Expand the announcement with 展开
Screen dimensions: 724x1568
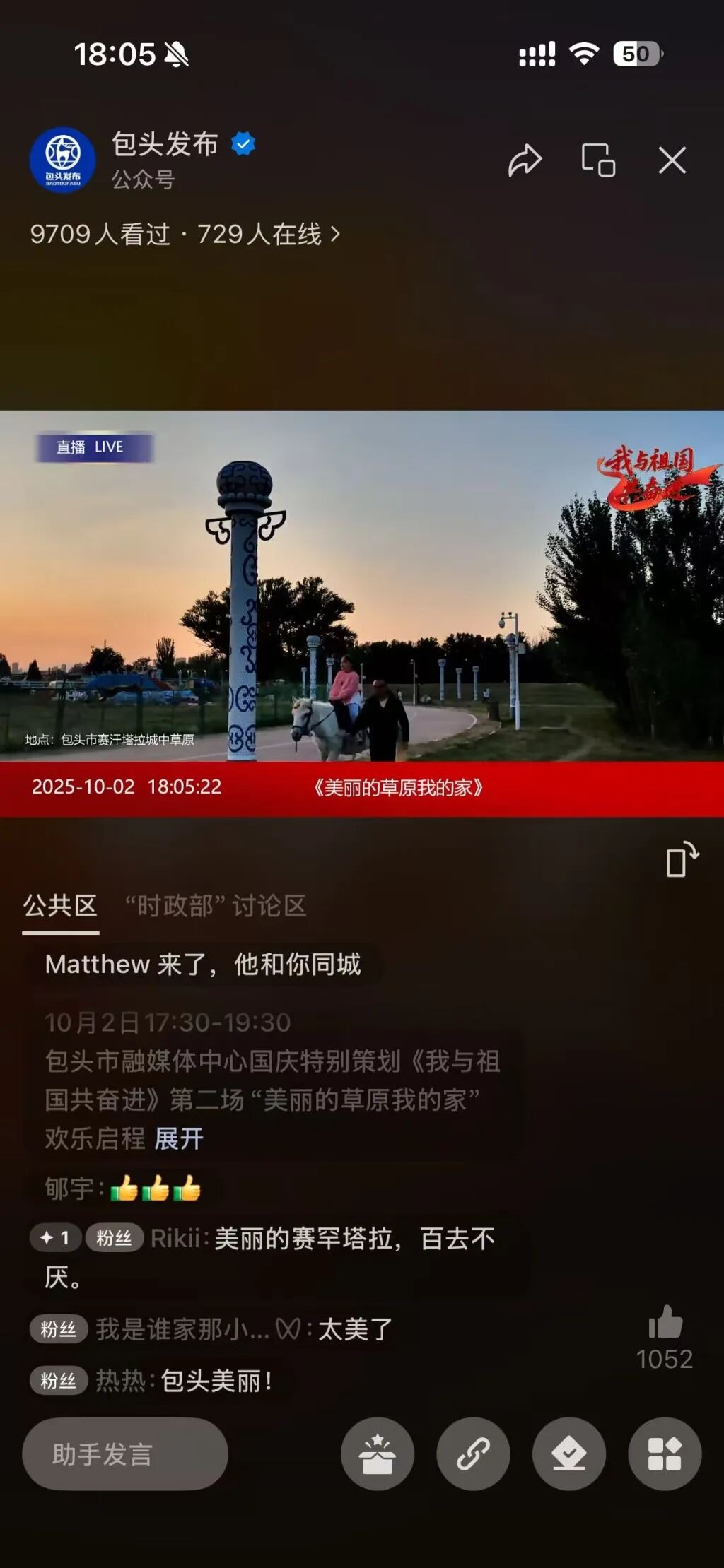179,1138
